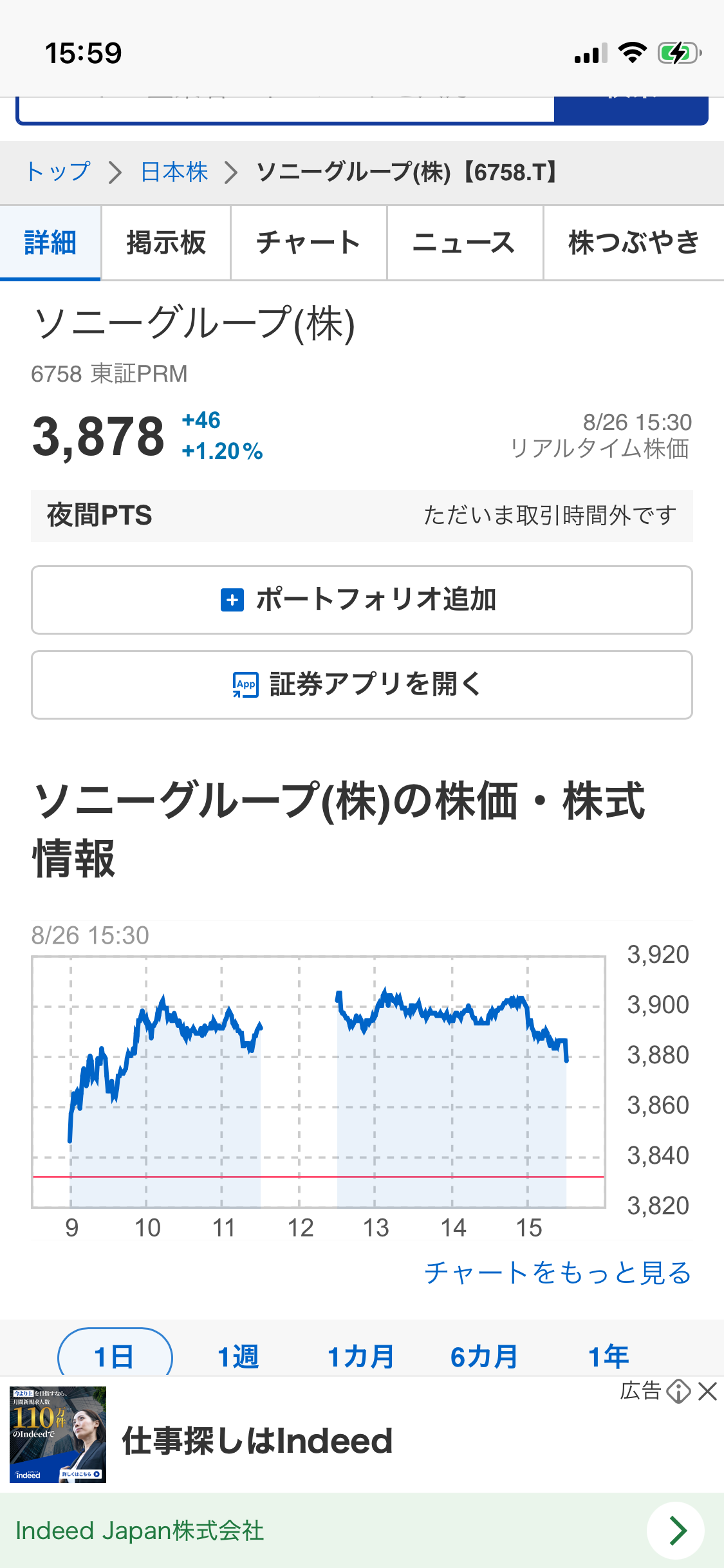
Task: Tap 証券アプリを開く button
Action: pos(362,685)
